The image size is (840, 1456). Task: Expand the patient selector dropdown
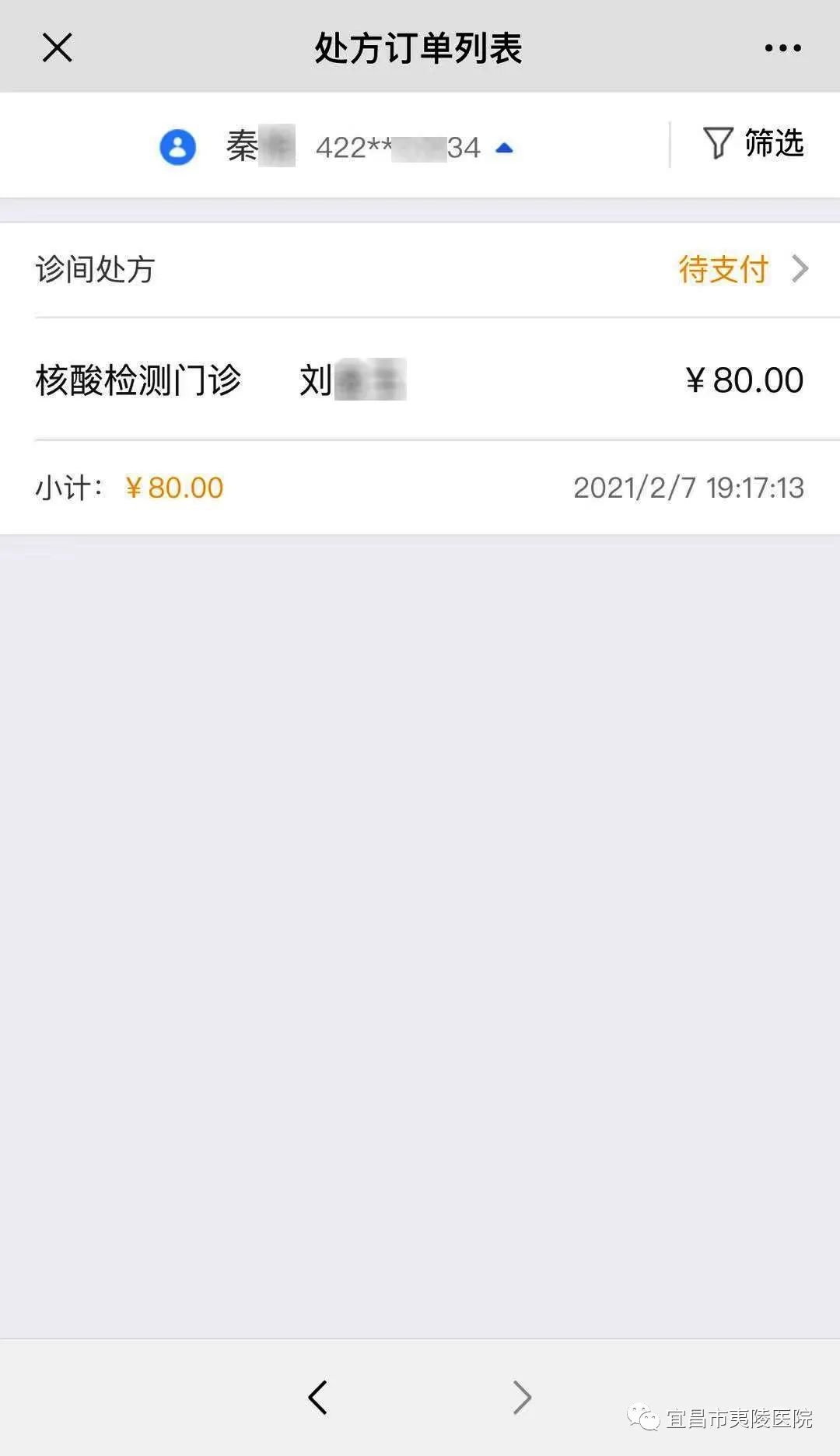tap(504, 148)
